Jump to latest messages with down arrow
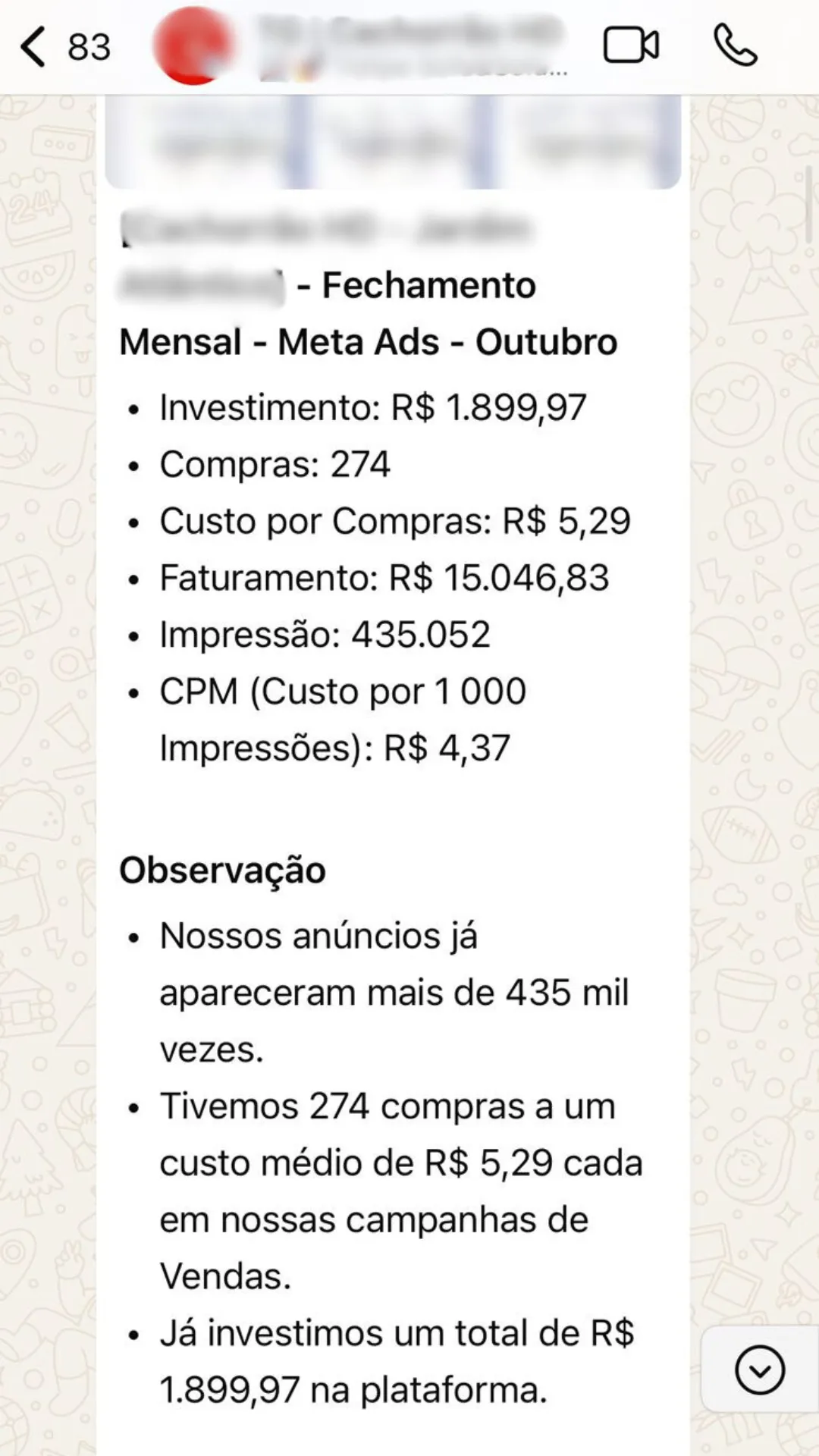Screen dimensions: 819x1456 759,1370
